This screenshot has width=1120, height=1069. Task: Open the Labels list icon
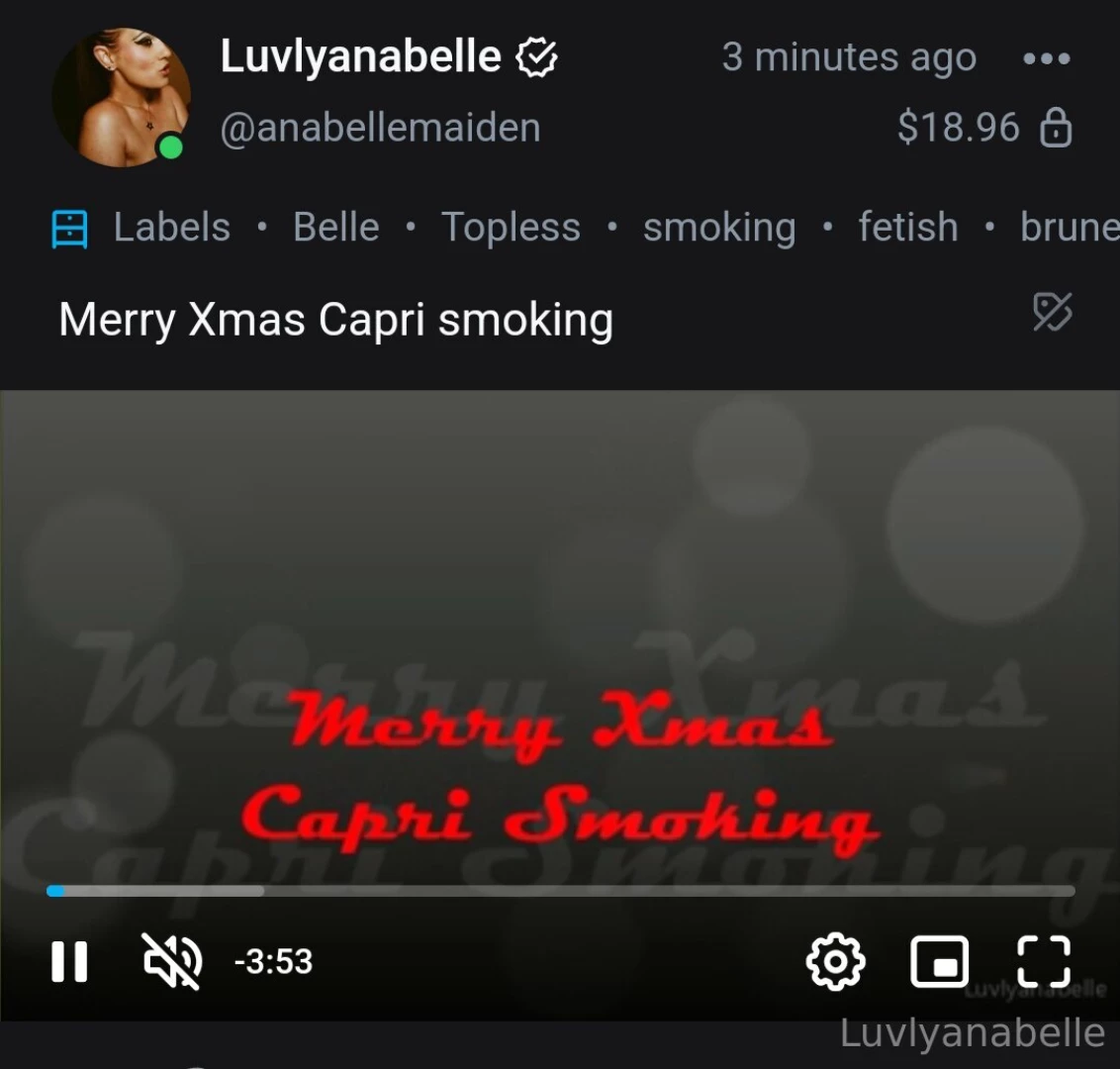pyautogui.click(x=70, y=229)
